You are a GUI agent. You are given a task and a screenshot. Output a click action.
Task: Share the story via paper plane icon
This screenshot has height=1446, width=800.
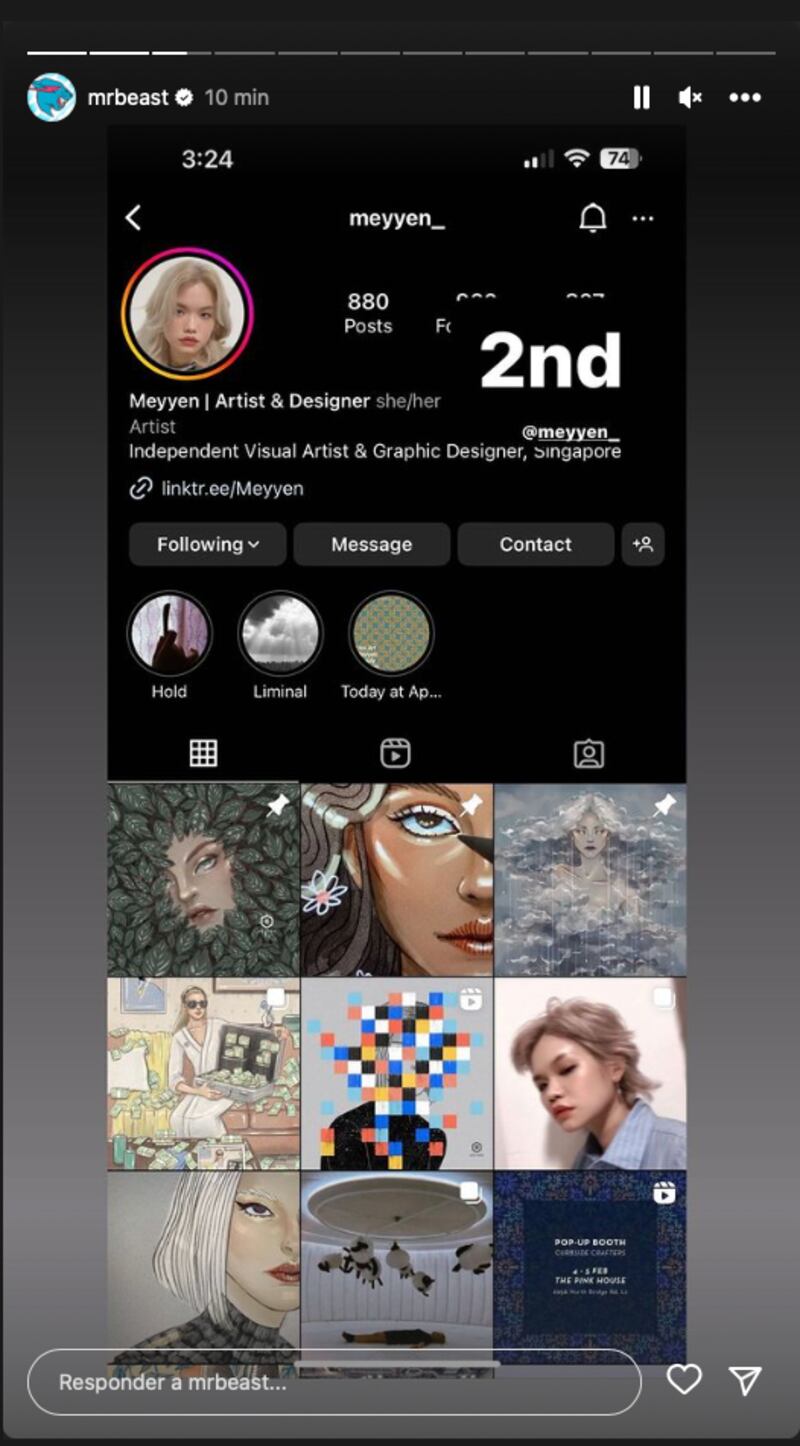pyautogui.click(x=745, y=1380)
